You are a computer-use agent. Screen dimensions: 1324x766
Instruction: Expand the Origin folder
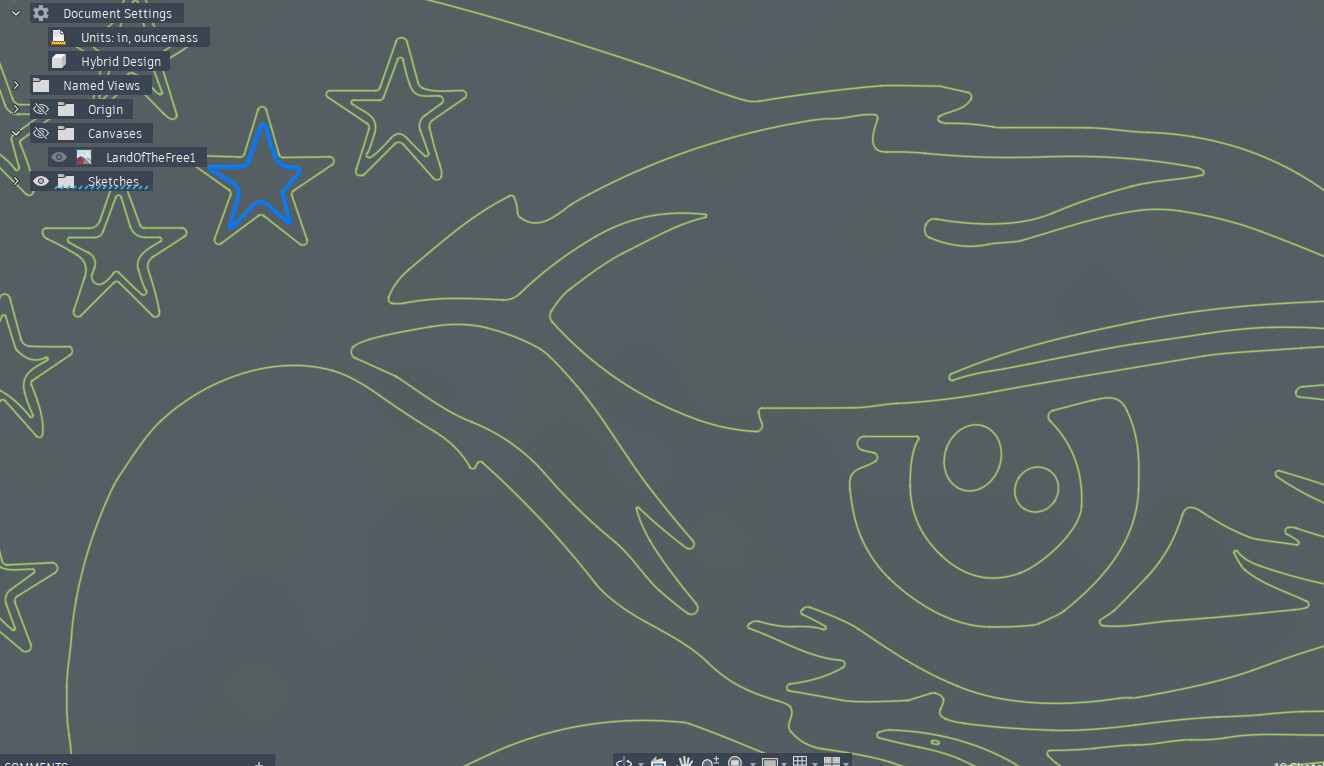[x=16, y=109]
